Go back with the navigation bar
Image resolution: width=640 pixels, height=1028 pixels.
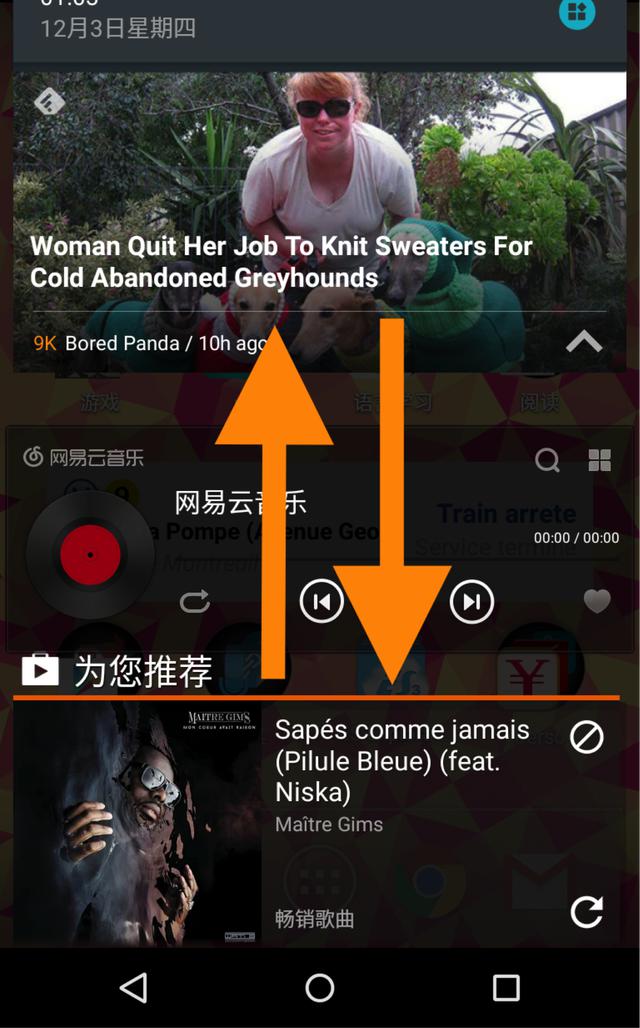tap(133, 988)
